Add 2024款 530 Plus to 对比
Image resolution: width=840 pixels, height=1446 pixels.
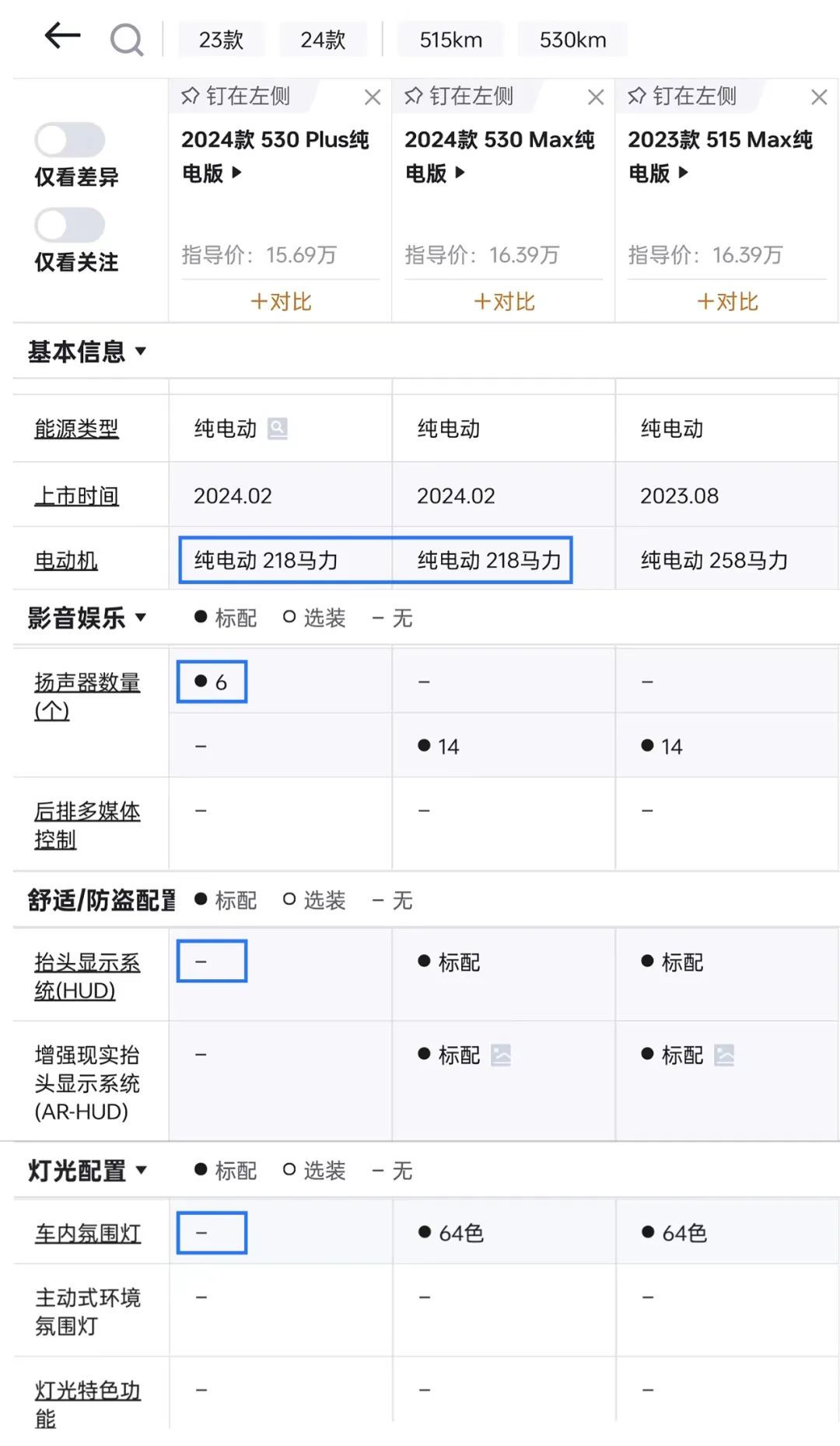pos(281,302)
